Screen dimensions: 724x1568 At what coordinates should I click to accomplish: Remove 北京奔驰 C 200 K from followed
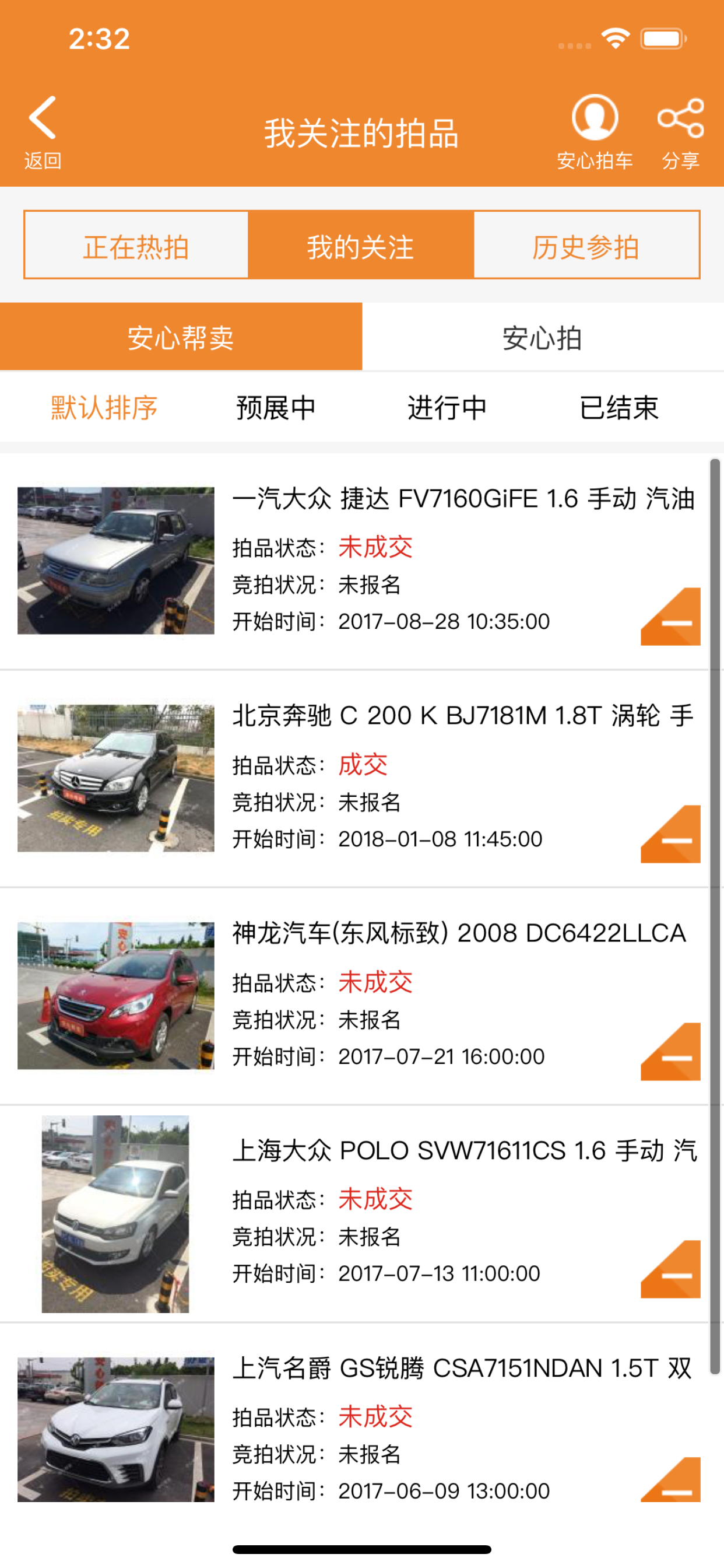[x=670, y=834]
